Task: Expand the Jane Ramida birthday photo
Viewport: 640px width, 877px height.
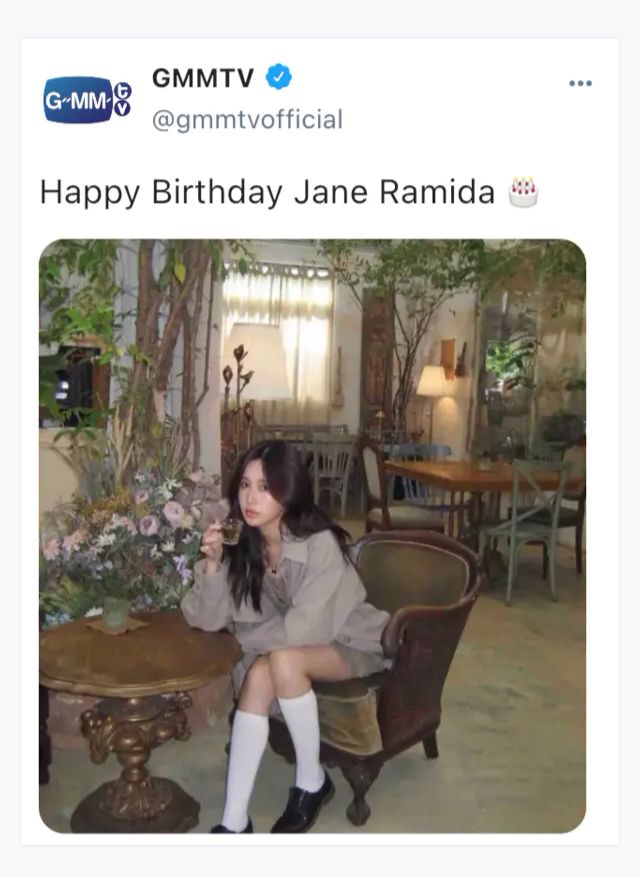Action: 312,535
